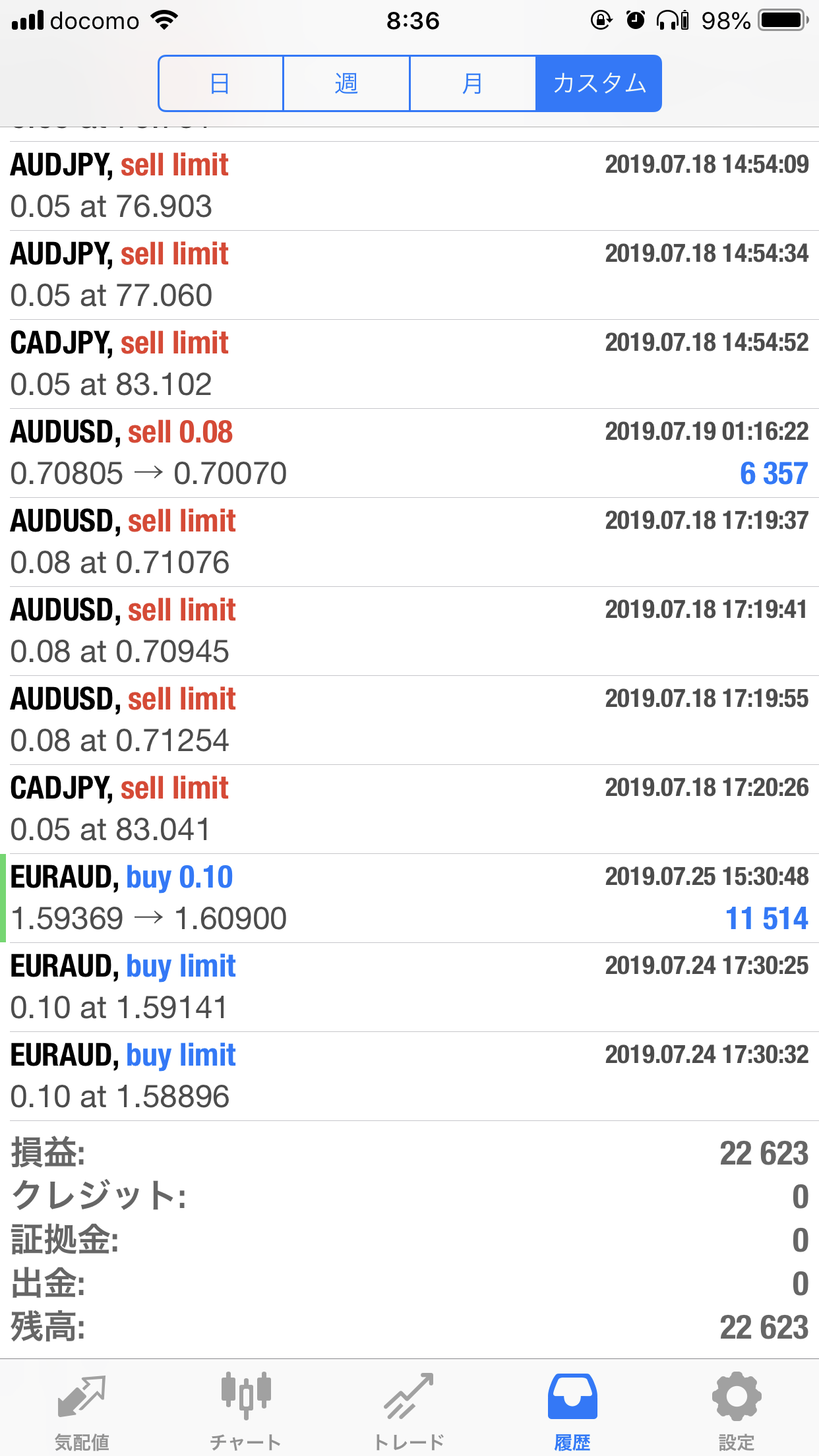Open EURAUD buy limit at 1.59141
Image resolution: width=819 pixels, height=1456 pixels.
[409, 987]
